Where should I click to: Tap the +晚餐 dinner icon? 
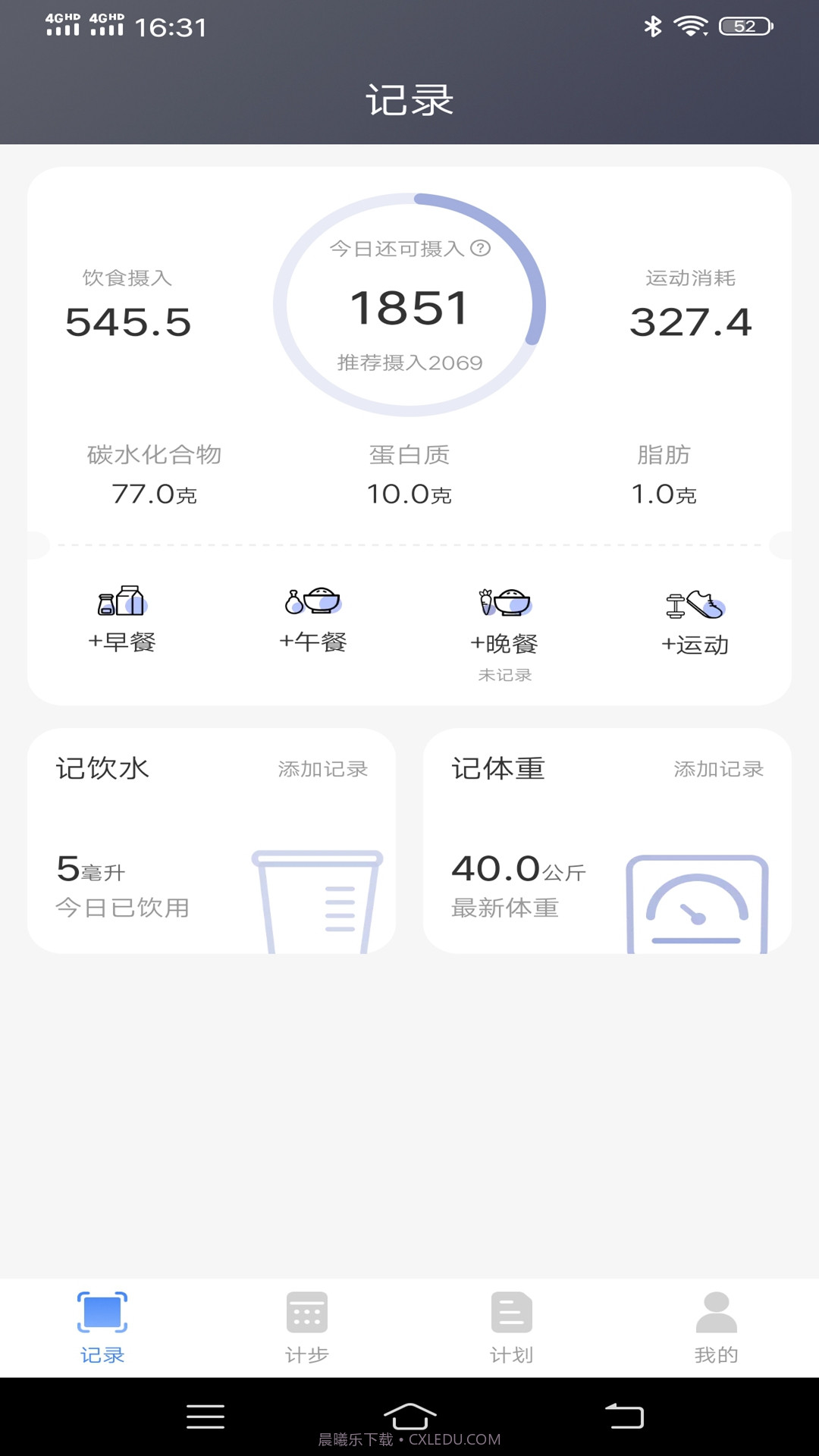click(x=504, y=603)
